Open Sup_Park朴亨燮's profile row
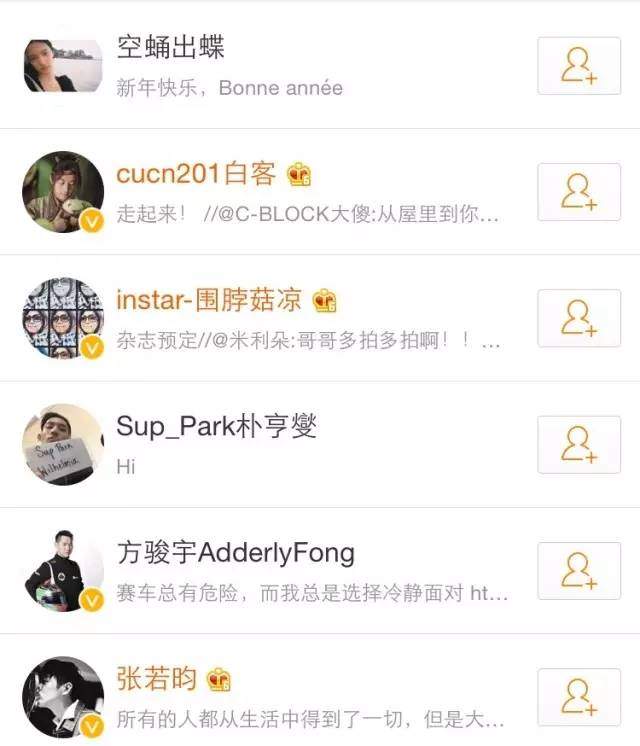This screenshot has width=640, height=746. click(x=300, y=444)
